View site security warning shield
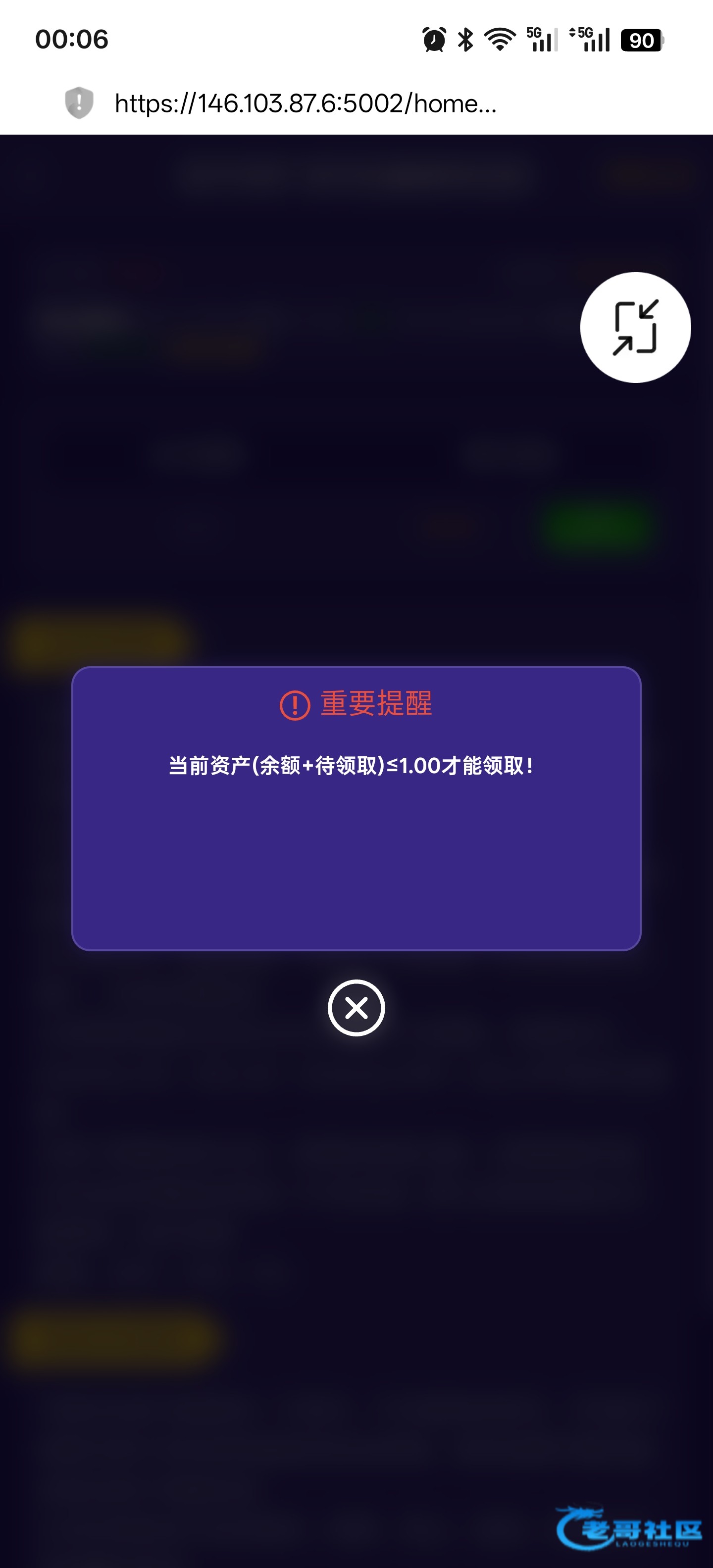The width and height of the screenshot is (713, 1568). 79,103
